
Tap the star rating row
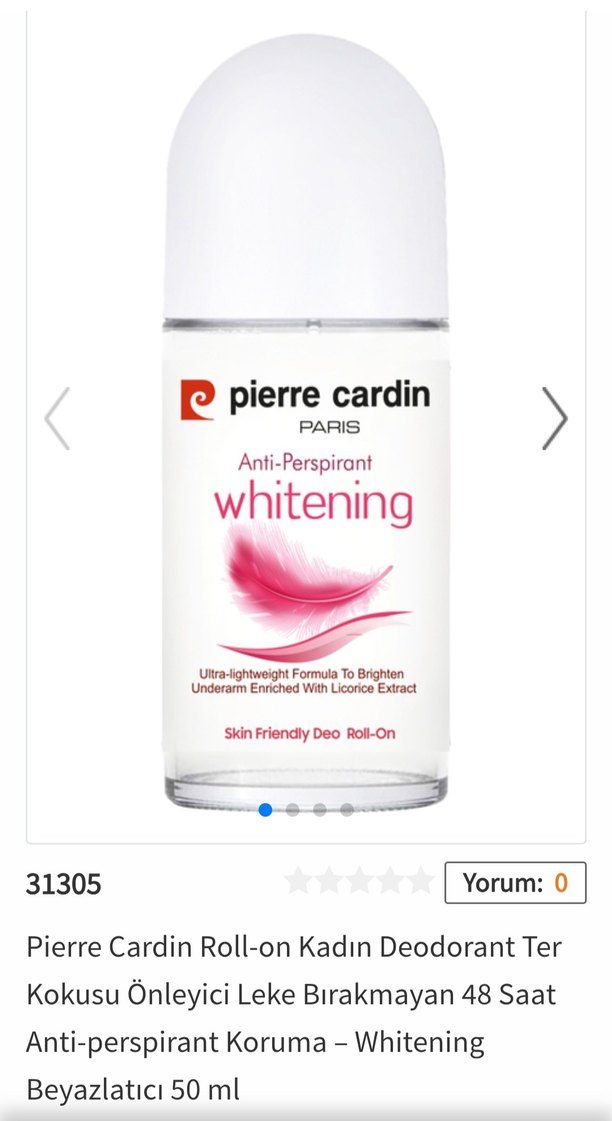tap(358, 882)
